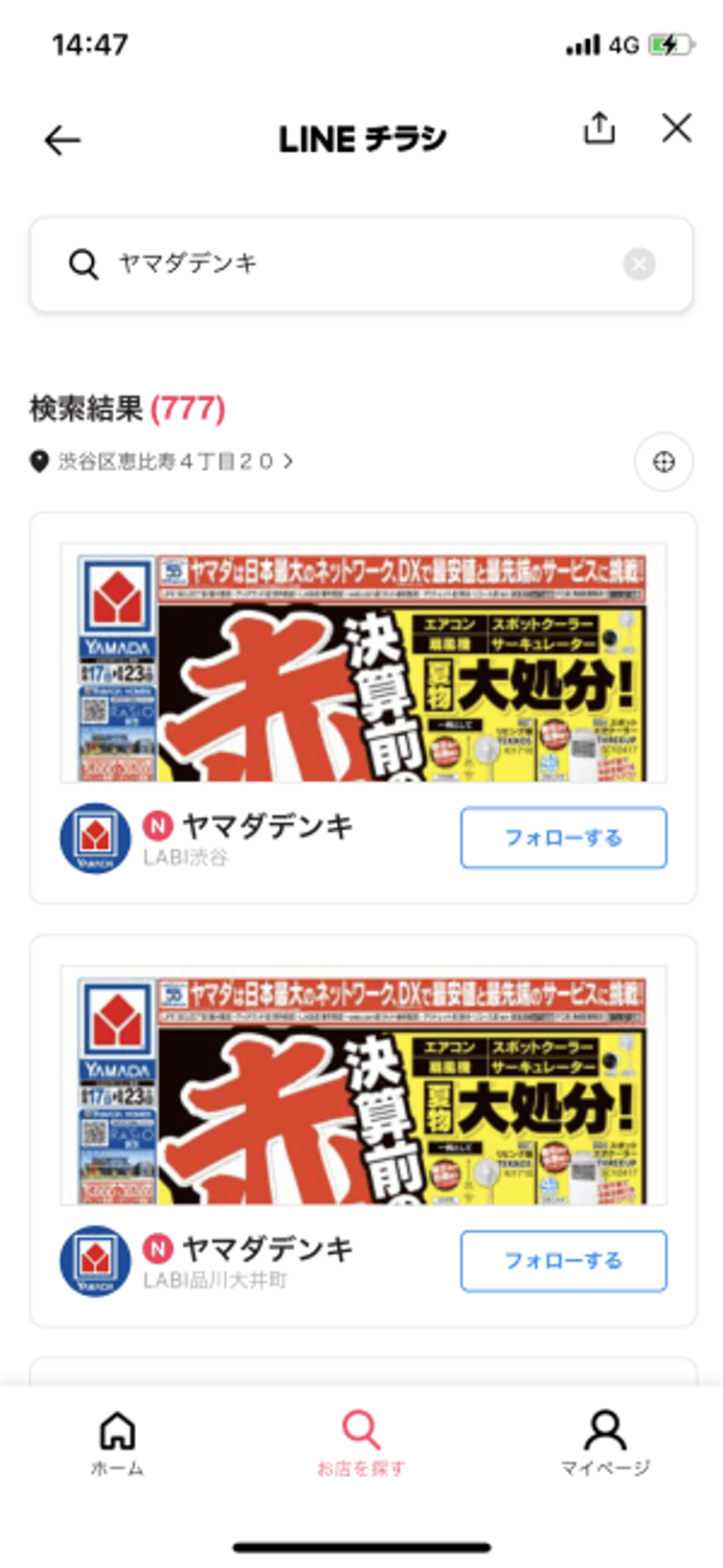
Task: Go back with the arrow icon
Action: click(63, 141)
